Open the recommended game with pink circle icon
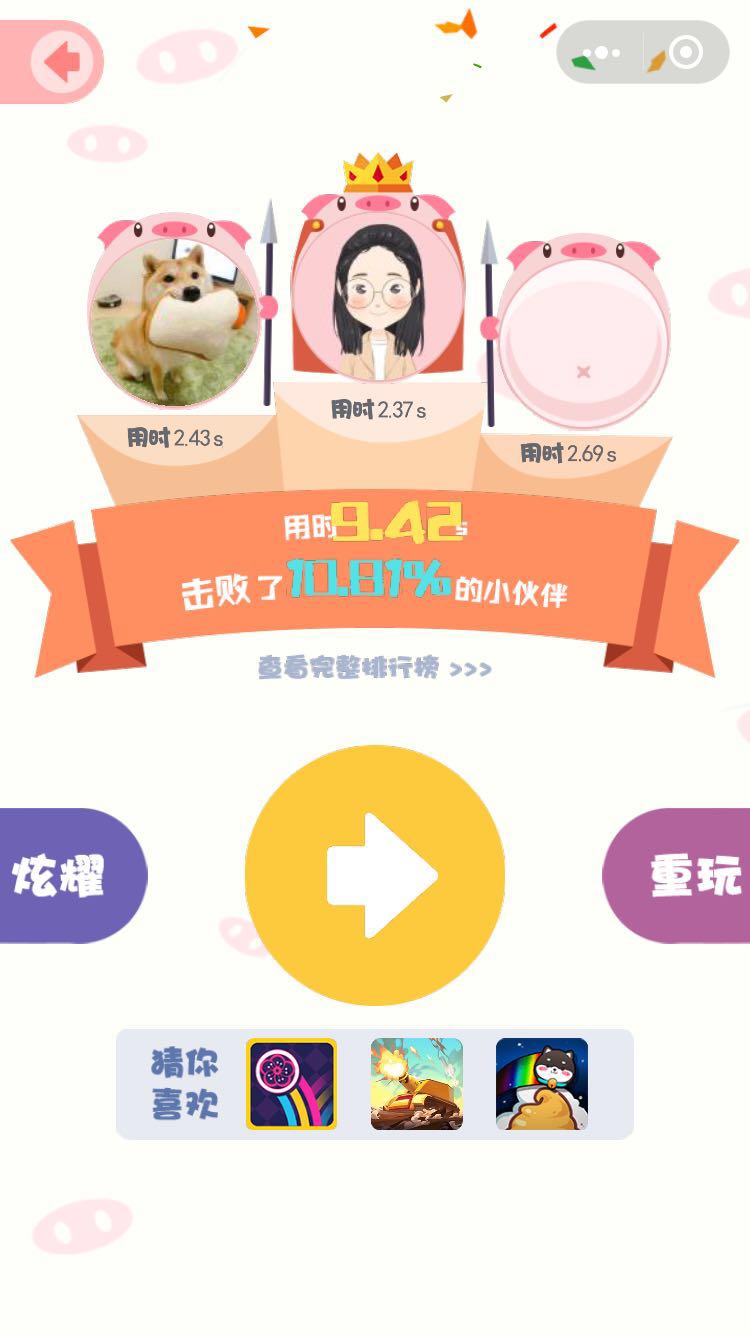 tap(291, 1084)
